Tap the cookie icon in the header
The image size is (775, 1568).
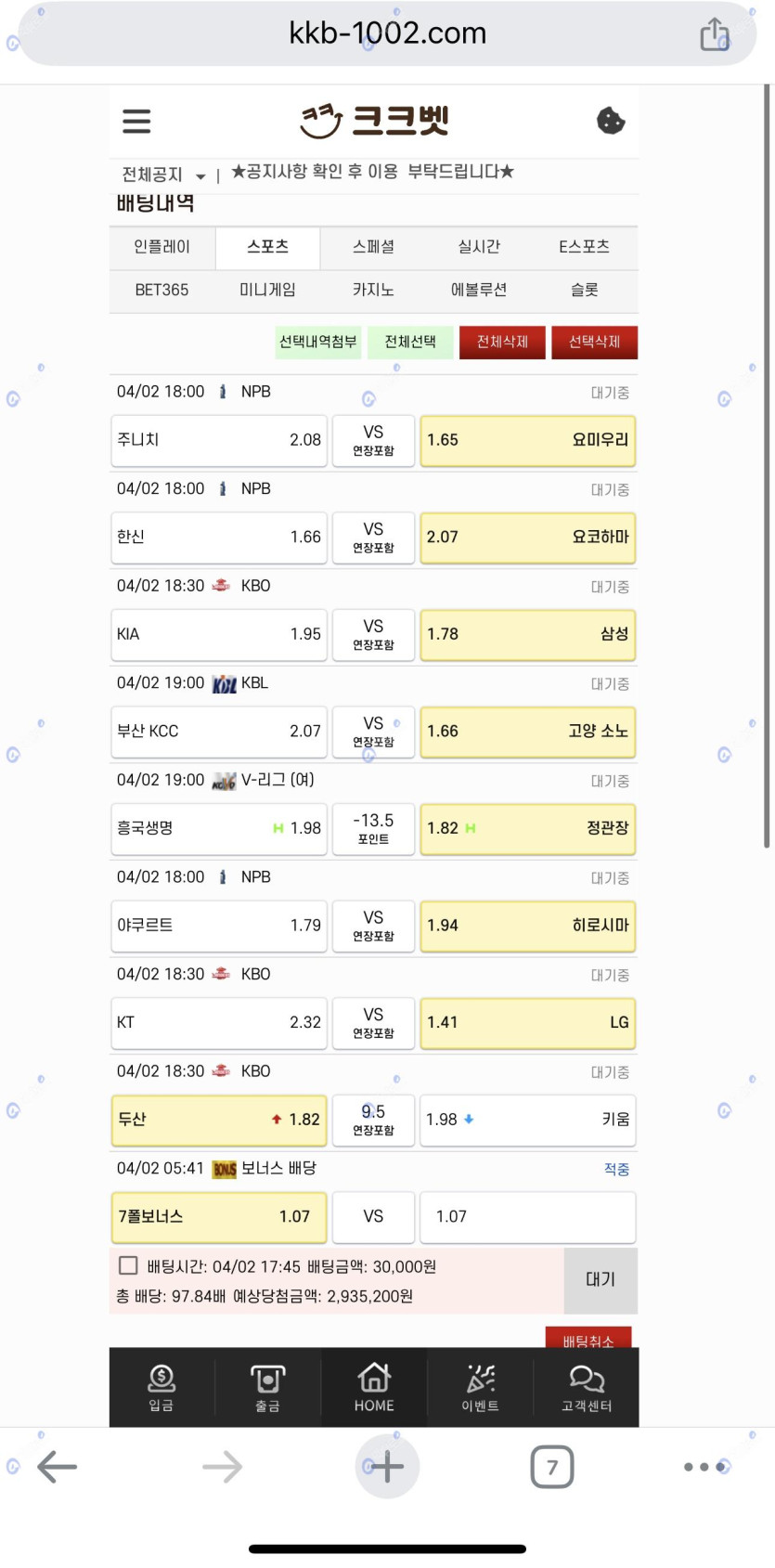(x=611, y=121)
